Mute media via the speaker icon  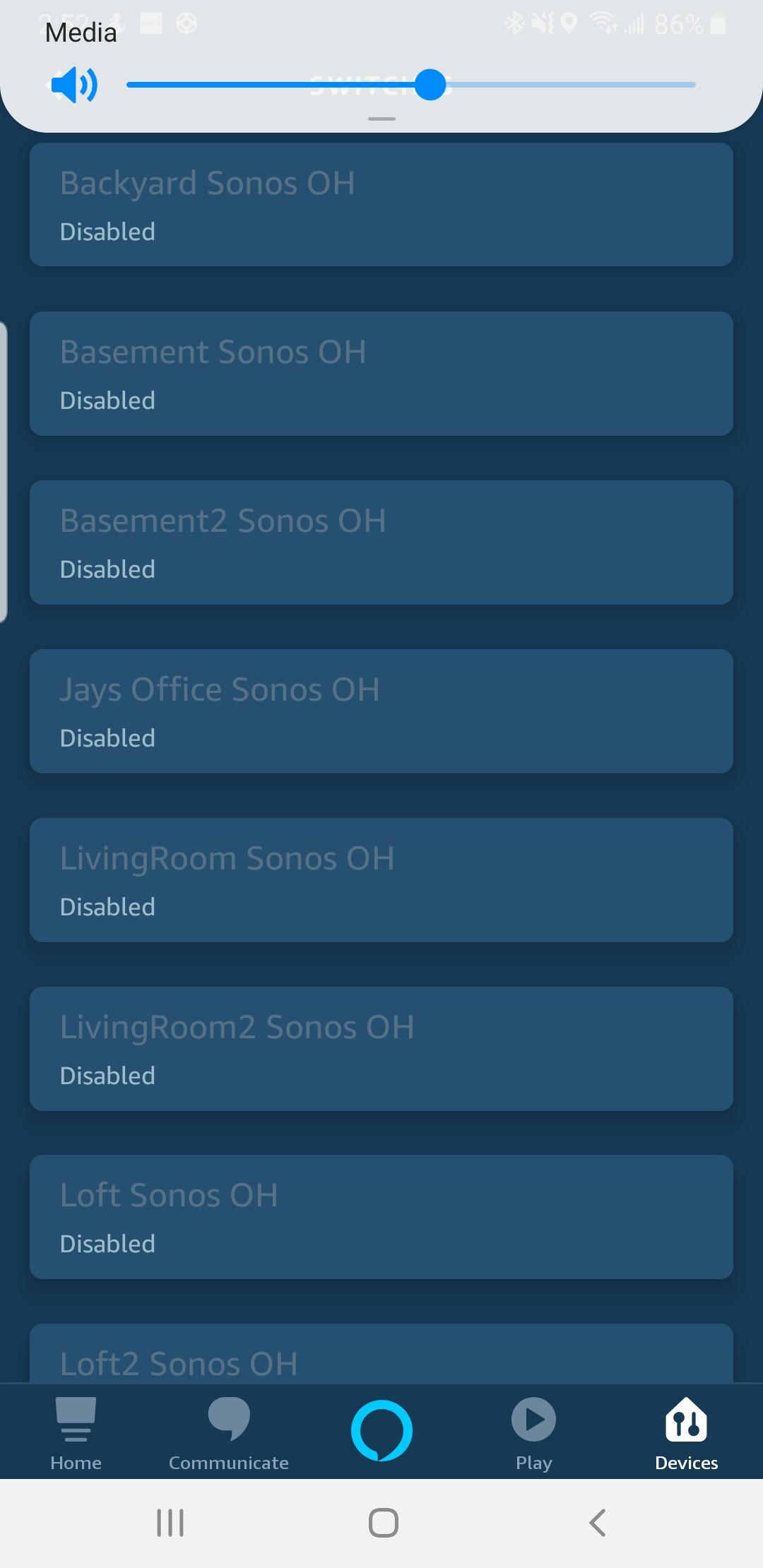click(75, 85)
